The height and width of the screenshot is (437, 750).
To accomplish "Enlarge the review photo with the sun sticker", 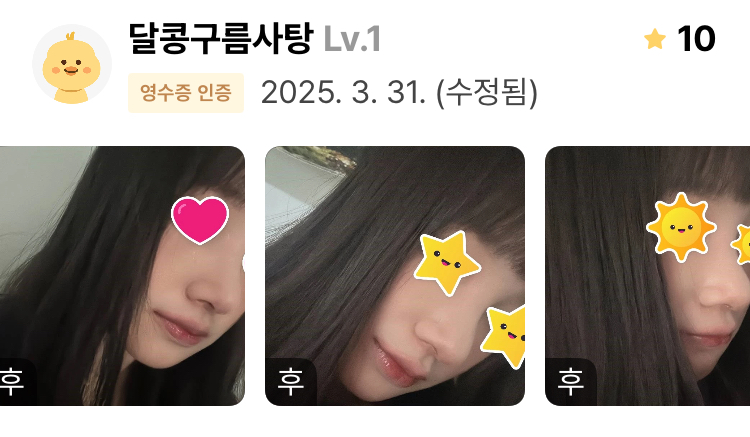I will [x=647, y=276].
